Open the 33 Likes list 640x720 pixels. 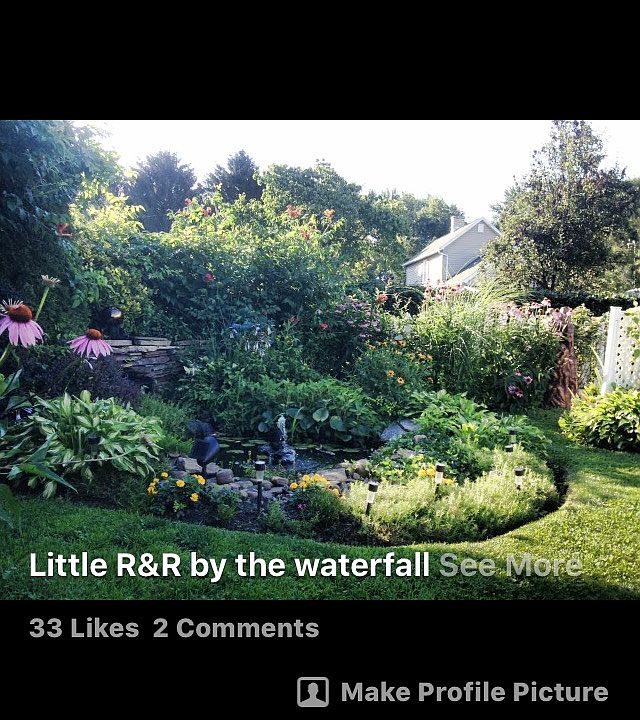84,628
